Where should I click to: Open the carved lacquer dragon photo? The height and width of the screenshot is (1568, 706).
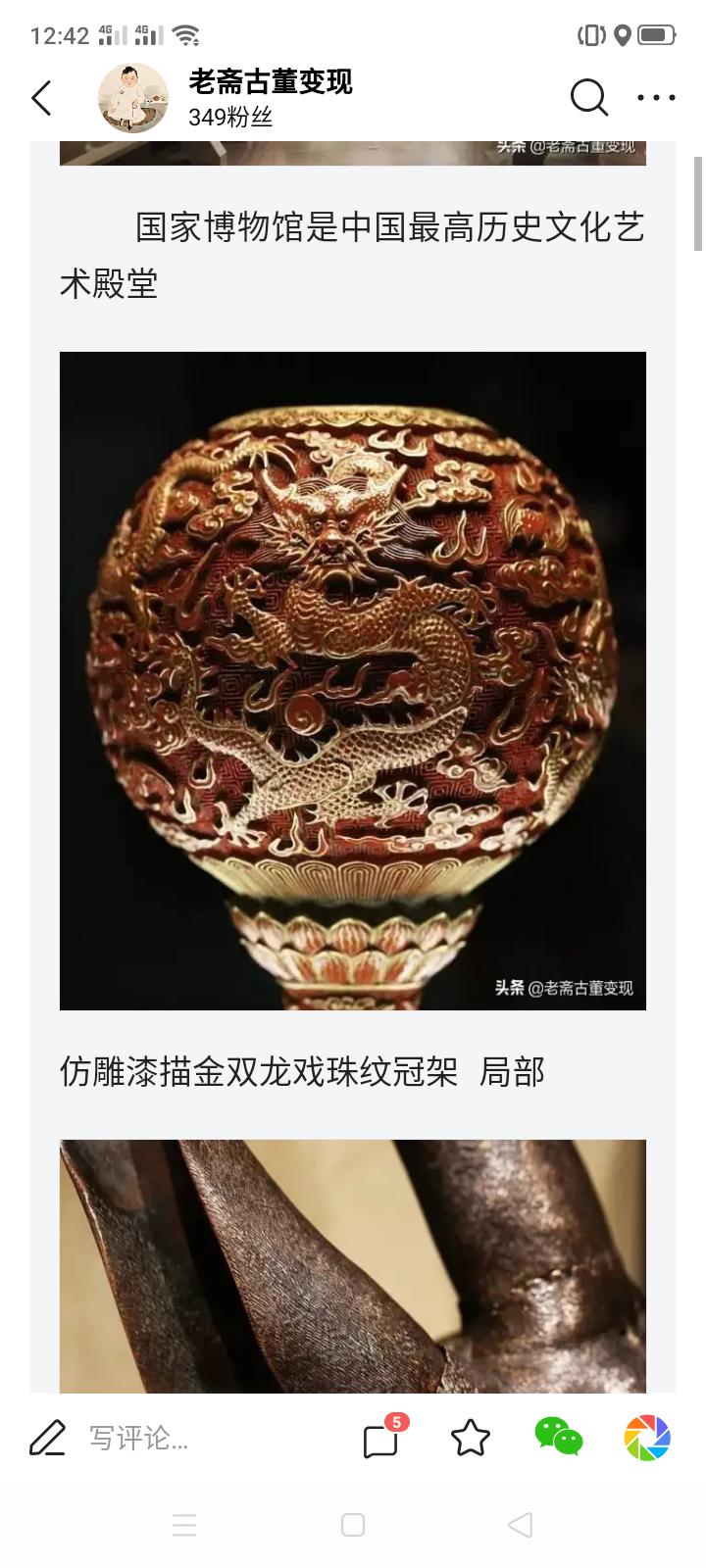353,680
